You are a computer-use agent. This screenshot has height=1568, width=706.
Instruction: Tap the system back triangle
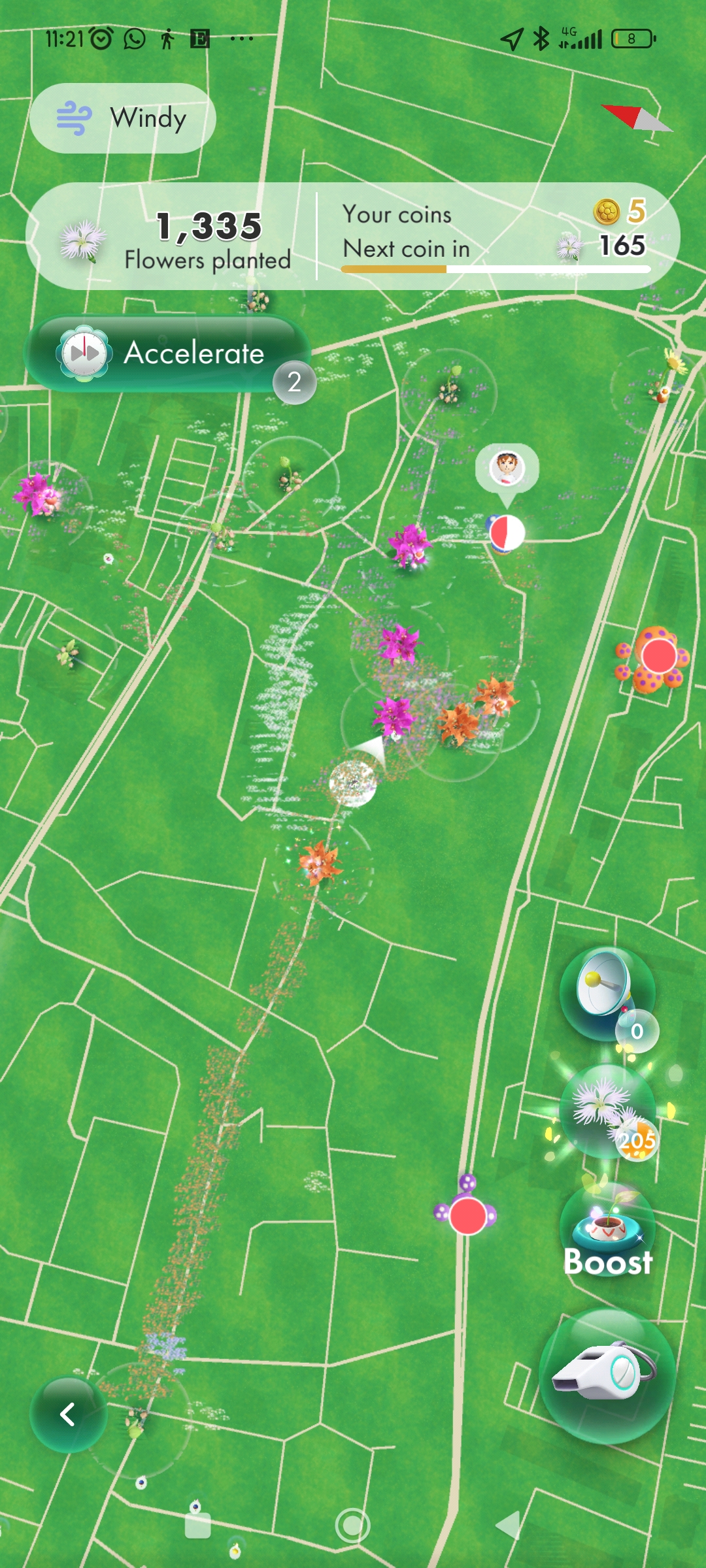click(509, 1526)
